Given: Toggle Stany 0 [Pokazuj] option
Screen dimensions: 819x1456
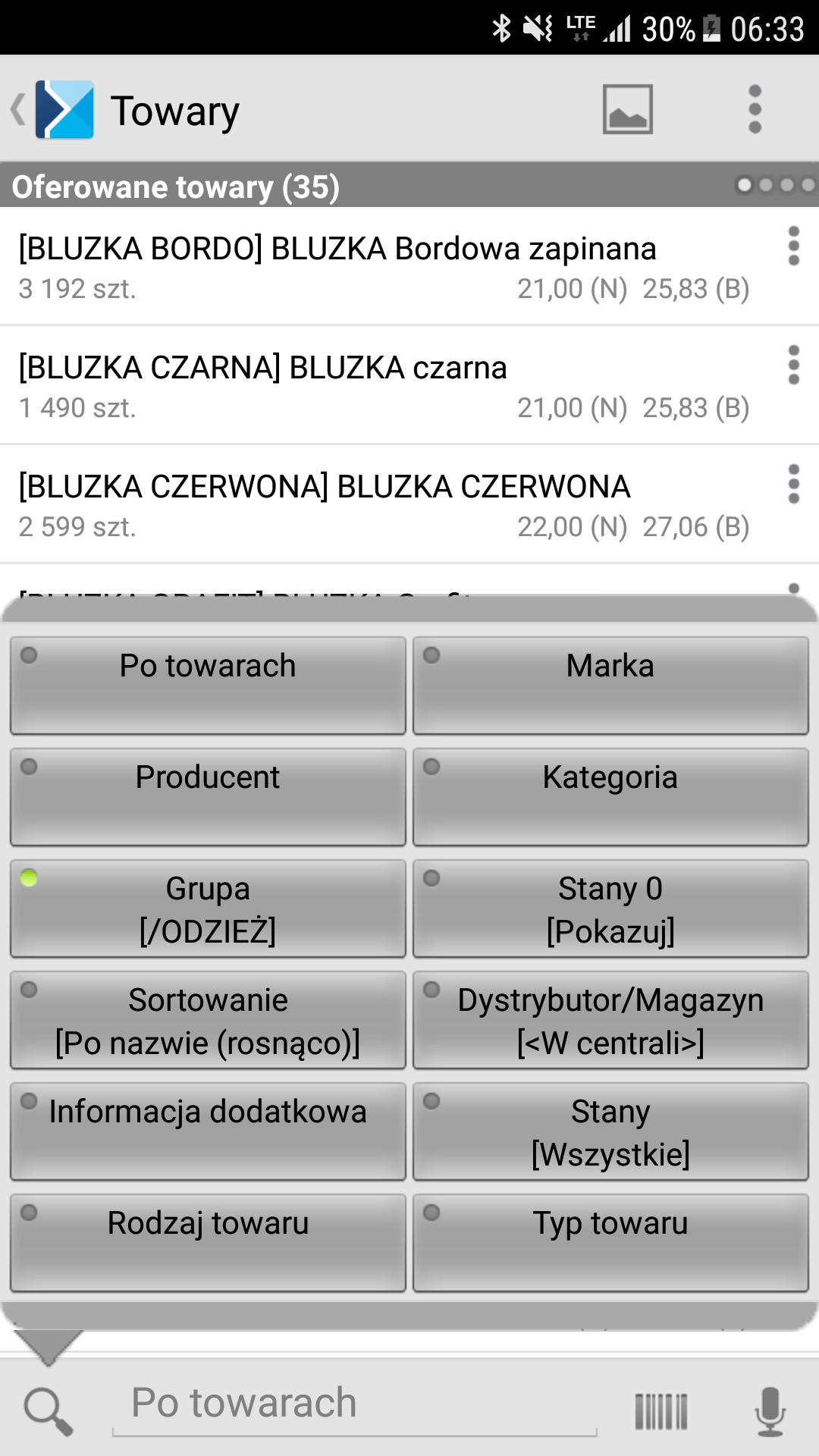Looking at the screenshot, I should click(x=610, y=908).
